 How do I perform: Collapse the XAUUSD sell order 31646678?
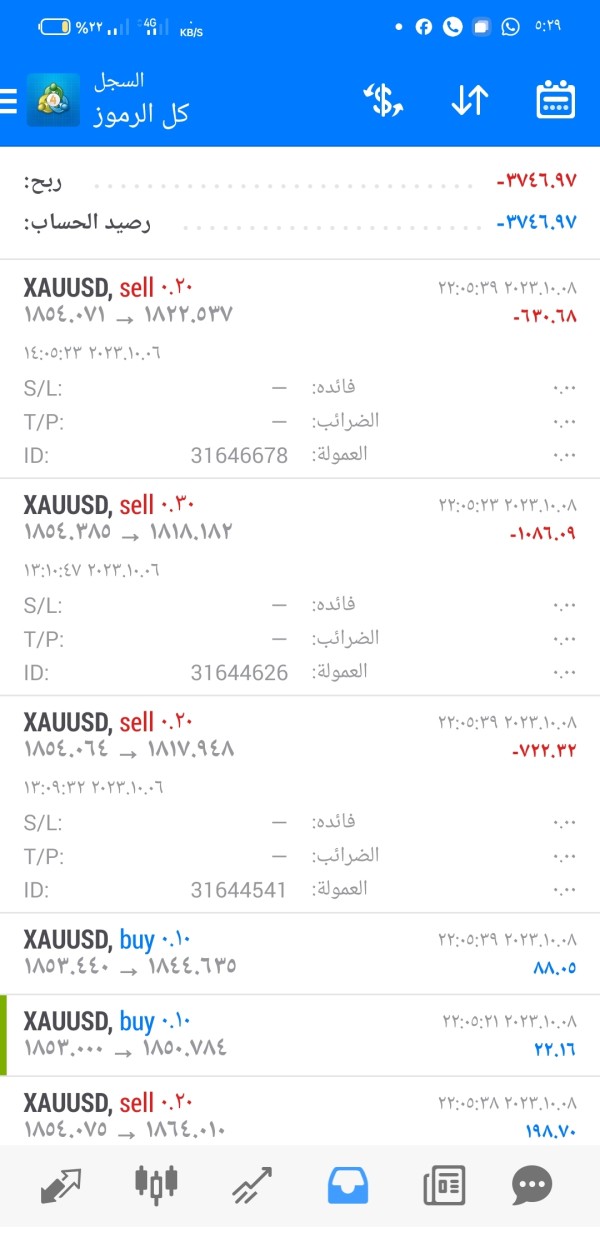[300, 302]
